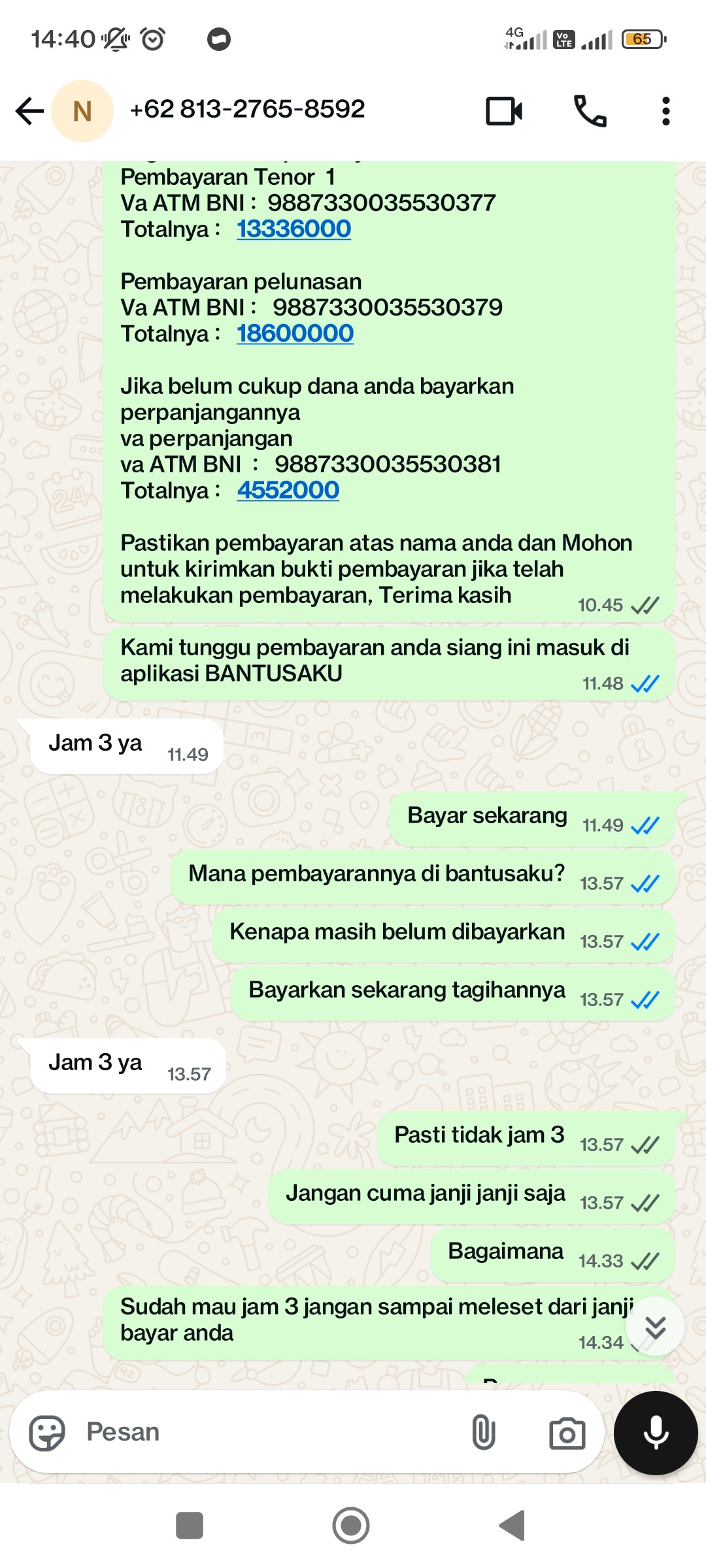
Task: Go back to the chat list
Action: point(29,111)
